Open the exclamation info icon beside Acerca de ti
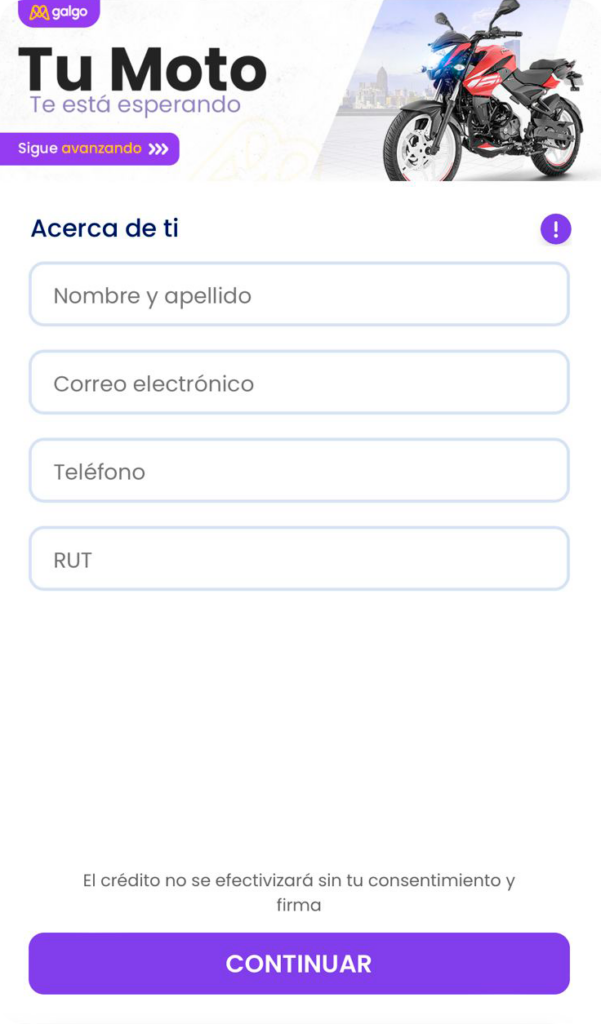Image resolution: width=601 pixels, height=1024 pixels. click(555, 229)
